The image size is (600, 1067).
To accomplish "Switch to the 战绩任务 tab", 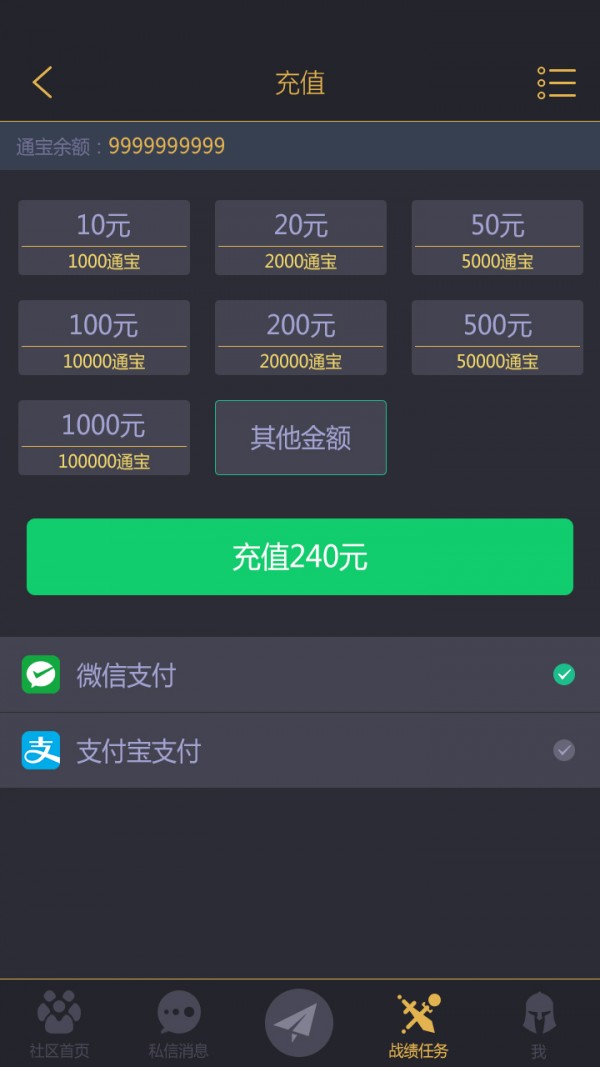I will point(419,1024).
